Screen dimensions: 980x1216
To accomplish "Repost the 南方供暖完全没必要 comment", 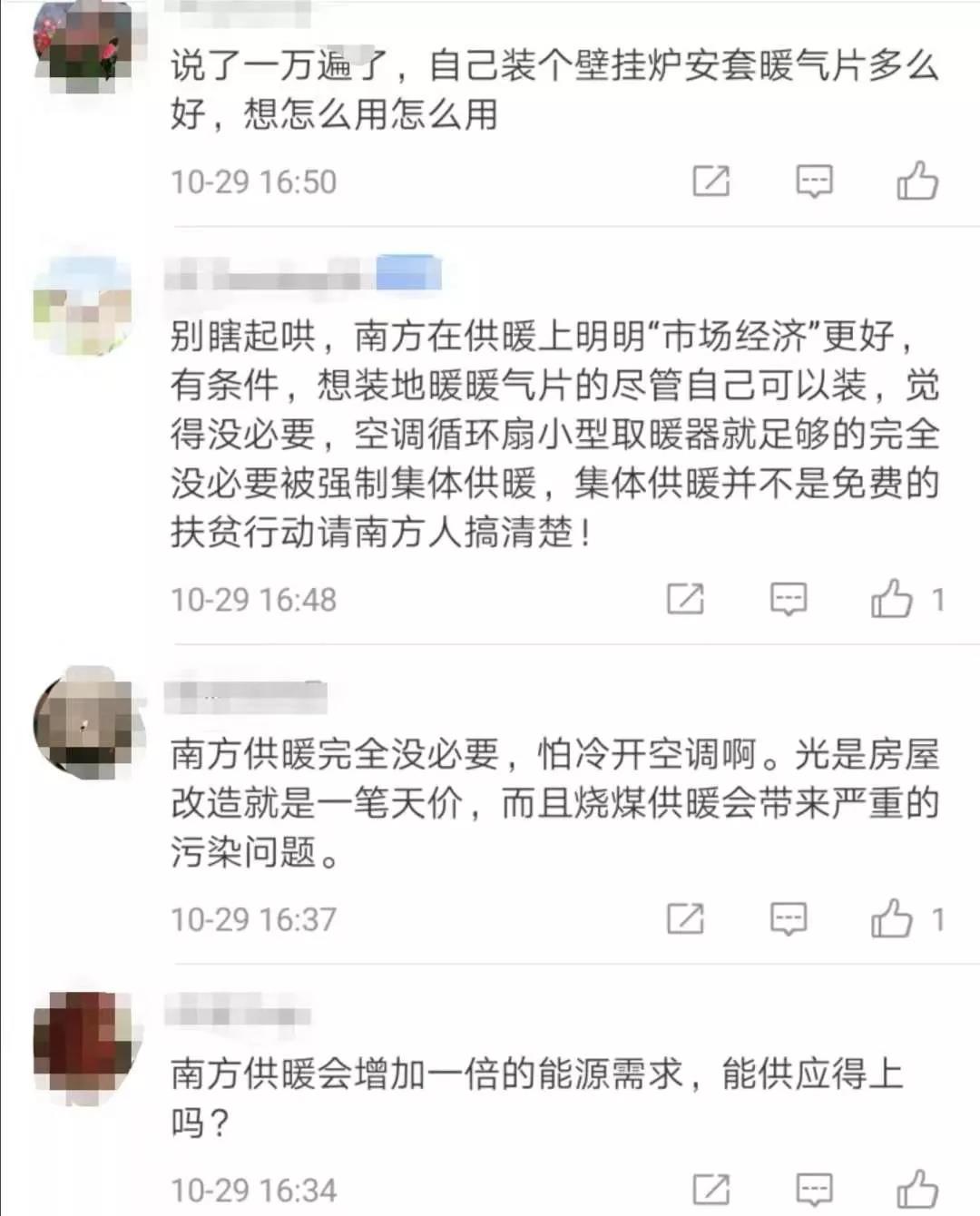I will coord(685,918).
